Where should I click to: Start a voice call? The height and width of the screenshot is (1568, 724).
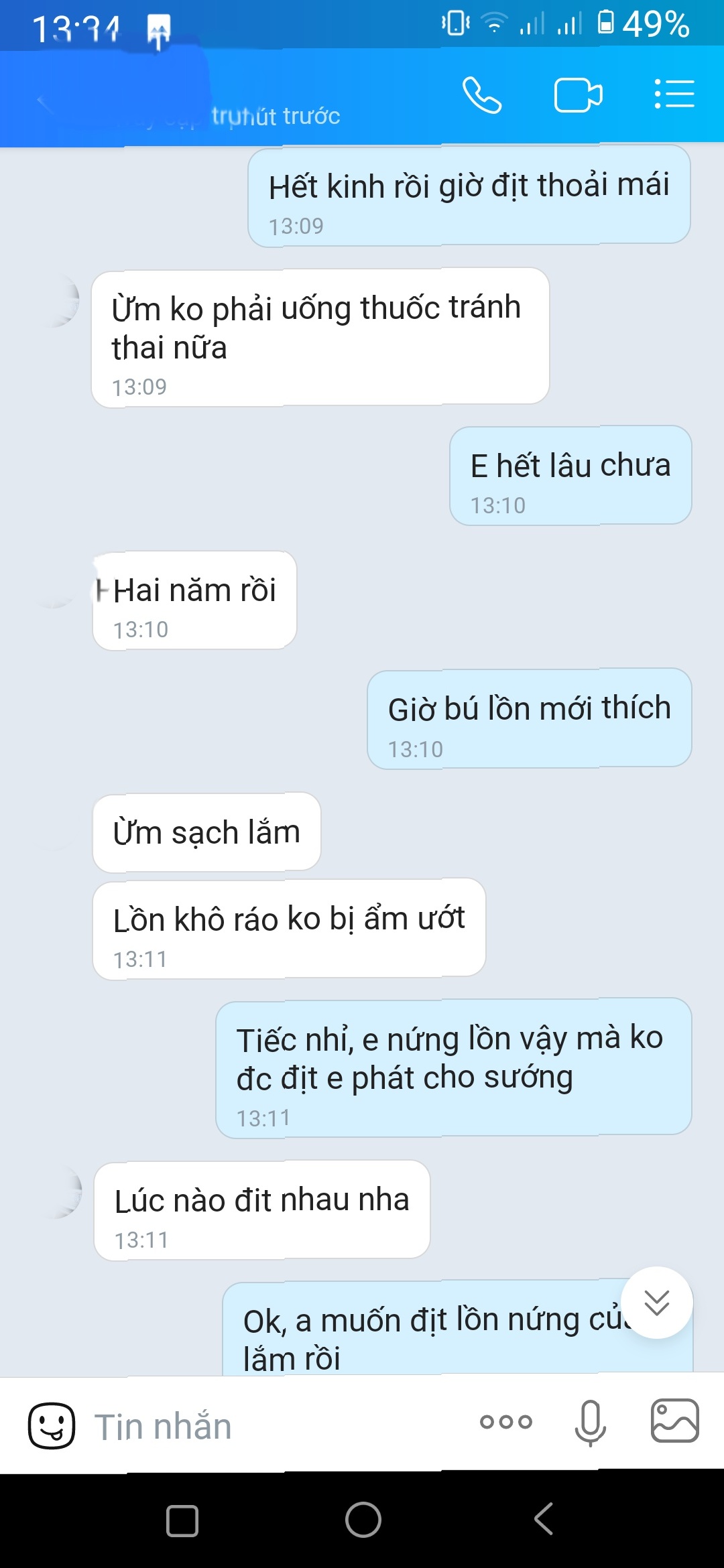click(481, 95)
